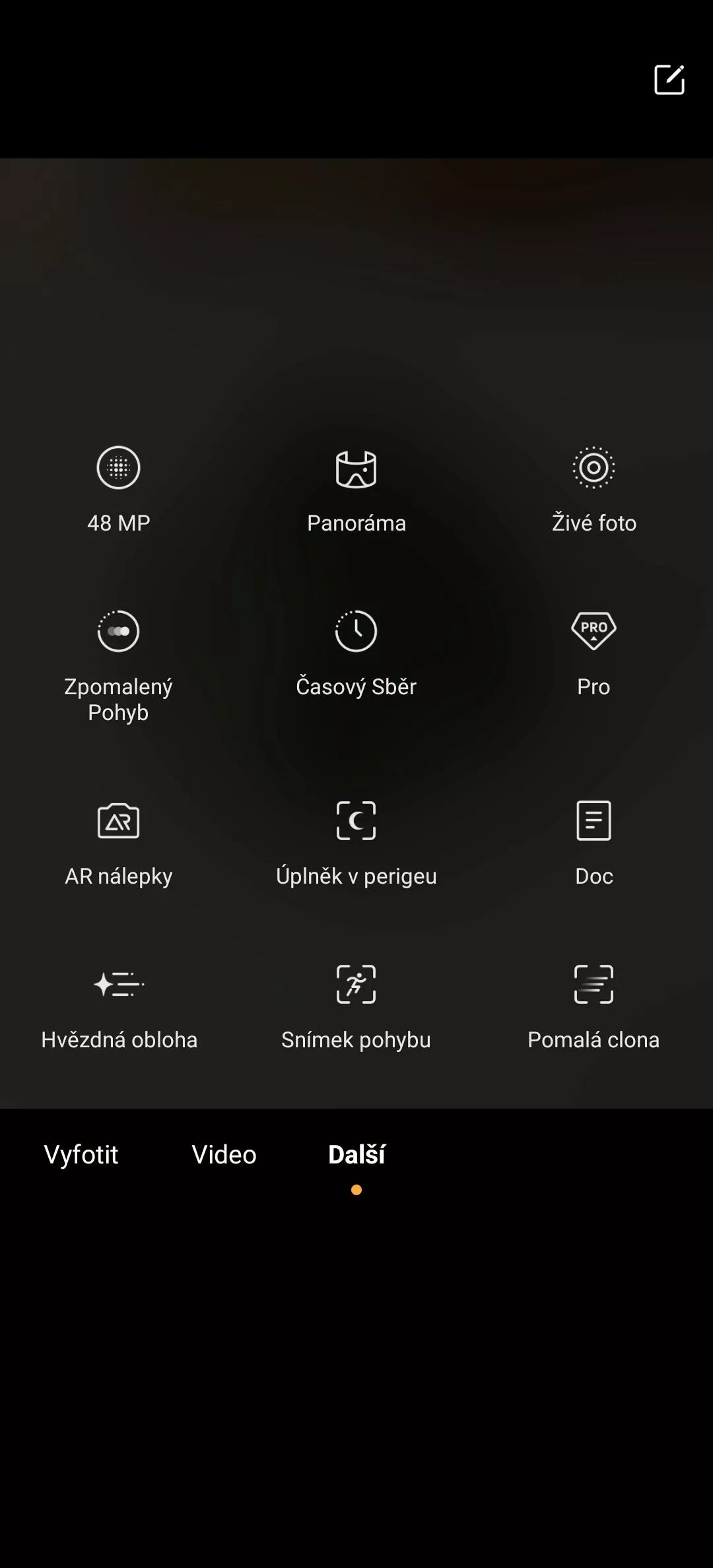The height and width of the screenshot is (1568, 713).
Task: Open Časový Sběr mode
Action: (x=356, y=654)
